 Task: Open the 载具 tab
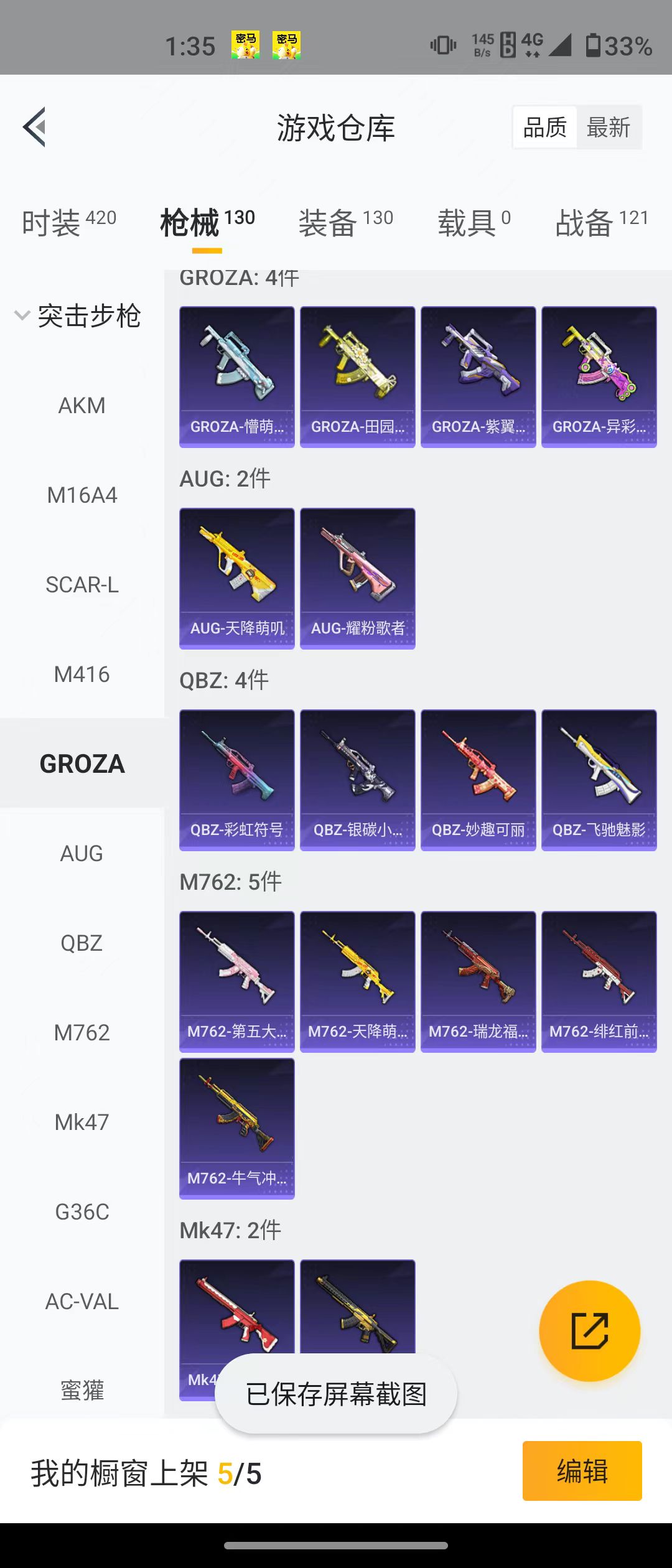(474, 223)
